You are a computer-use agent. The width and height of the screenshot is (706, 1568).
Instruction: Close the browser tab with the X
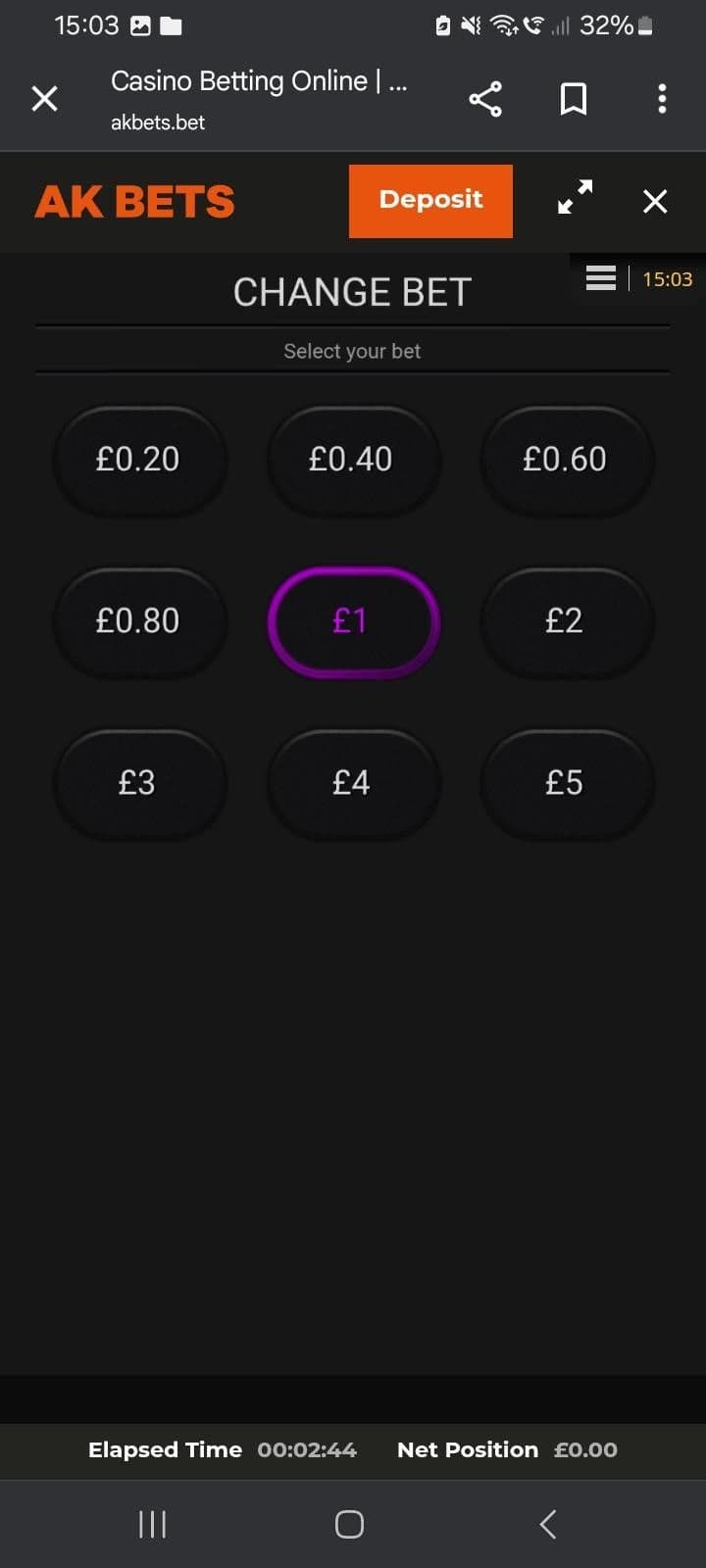coord(44,98)
